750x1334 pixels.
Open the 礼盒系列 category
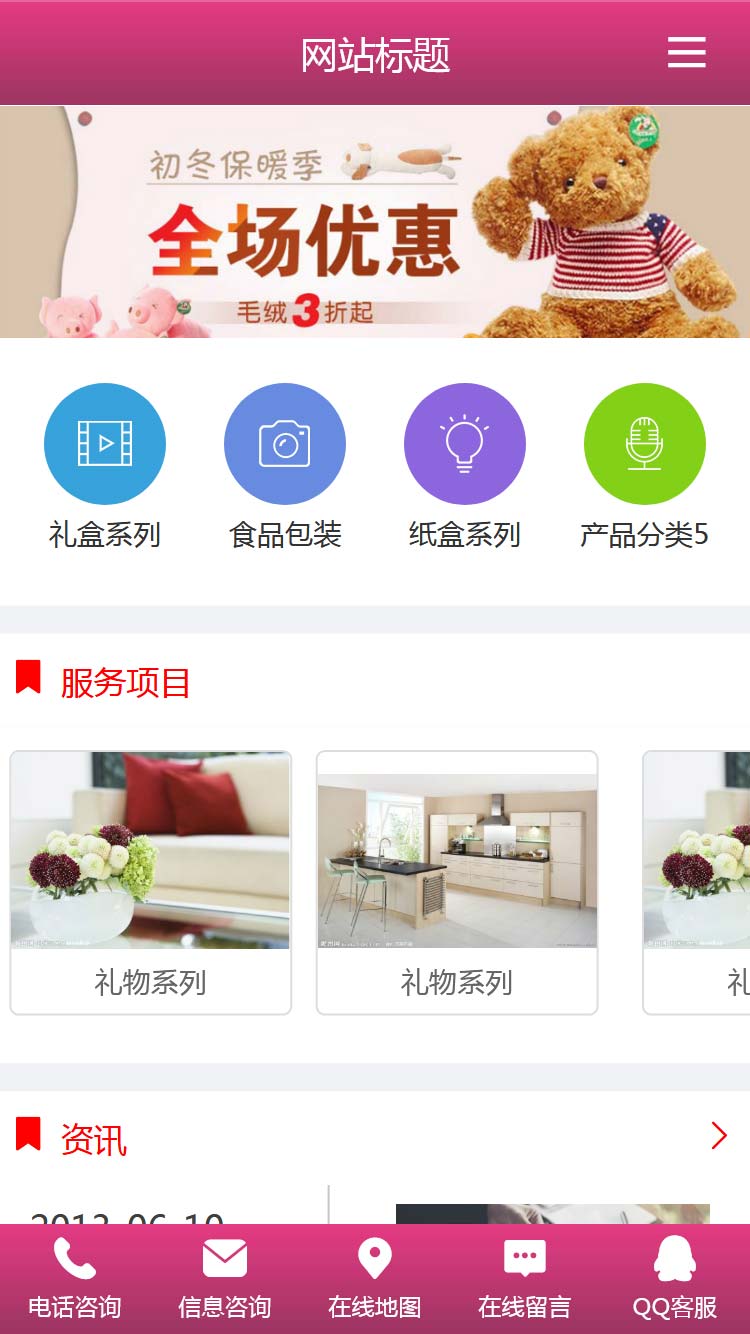coord(105,444)
